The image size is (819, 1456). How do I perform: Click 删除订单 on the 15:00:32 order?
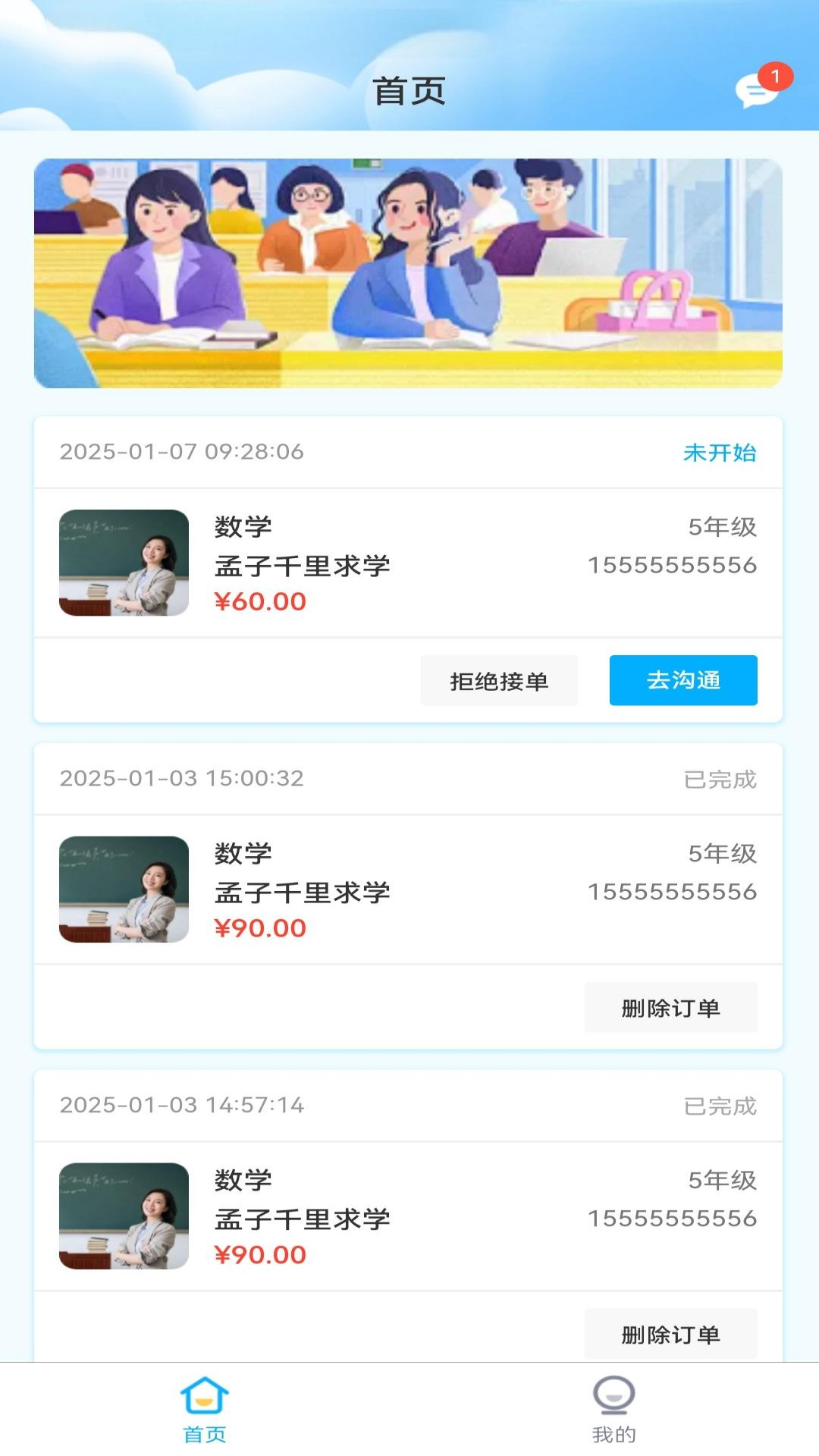pyautogui.click(x=670, y=1006)
